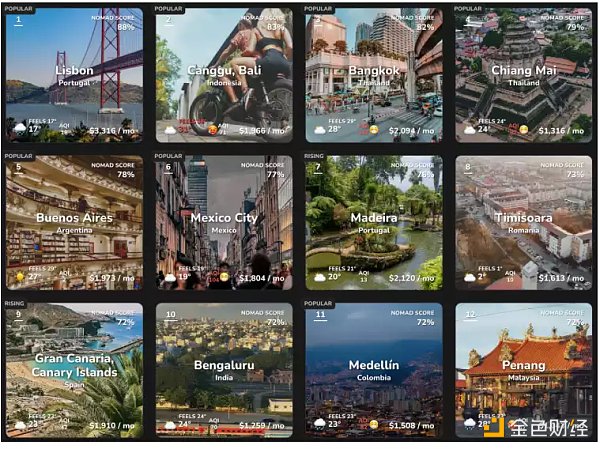Select the Mexico City card
The image size is (600, 449).
pyautogui.click(x=224, y=220)
